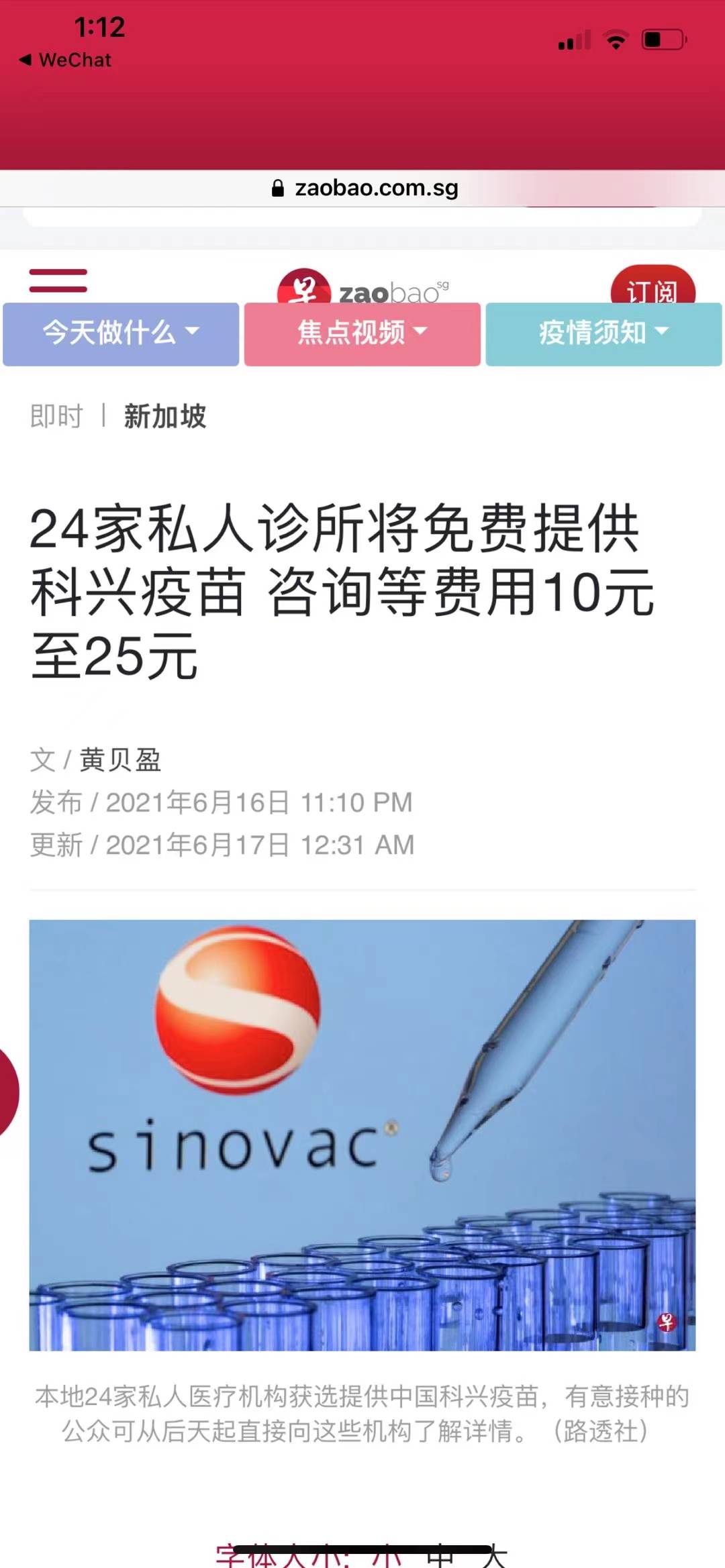View articles by author 黄贝盈
The image size is (725, 1568).
pyautogui.click(x=120, y=760)
